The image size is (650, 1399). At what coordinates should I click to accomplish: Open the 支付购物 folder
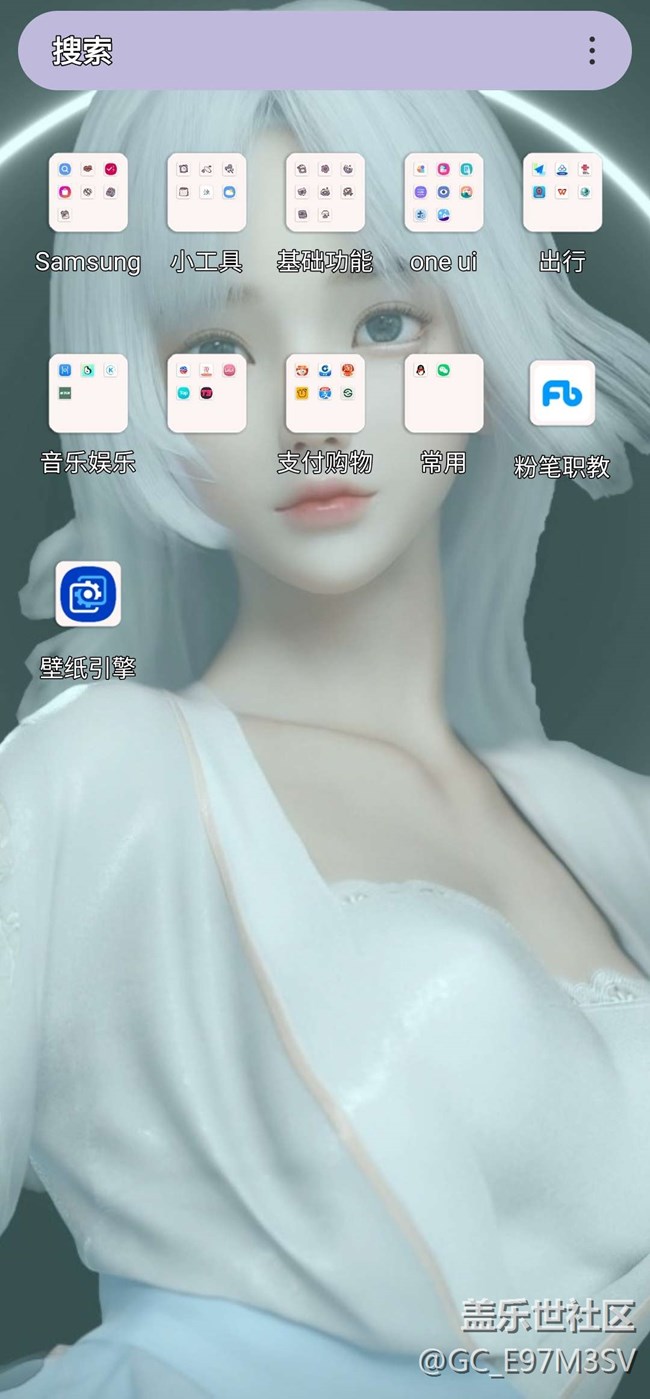coord(325,393)
